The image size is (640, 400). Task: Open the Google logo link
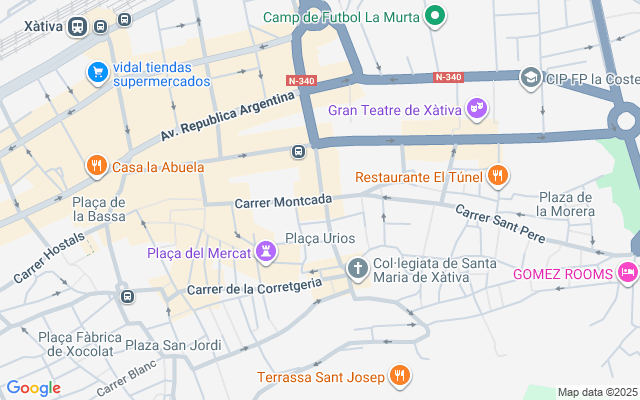coord(33,388)
